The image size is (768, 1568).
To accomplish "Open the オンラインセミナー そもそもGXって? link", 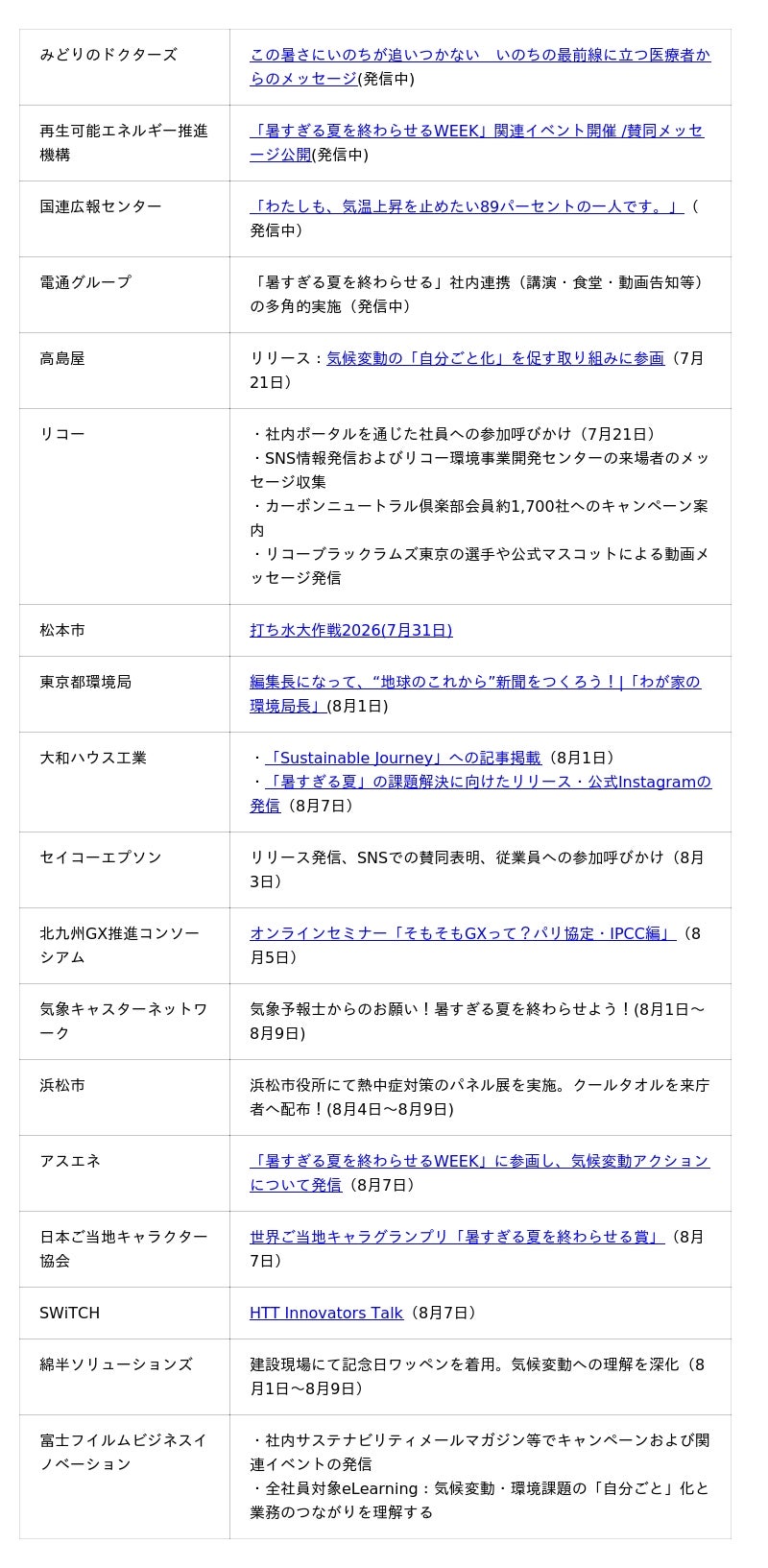I will tap(463, 933).
